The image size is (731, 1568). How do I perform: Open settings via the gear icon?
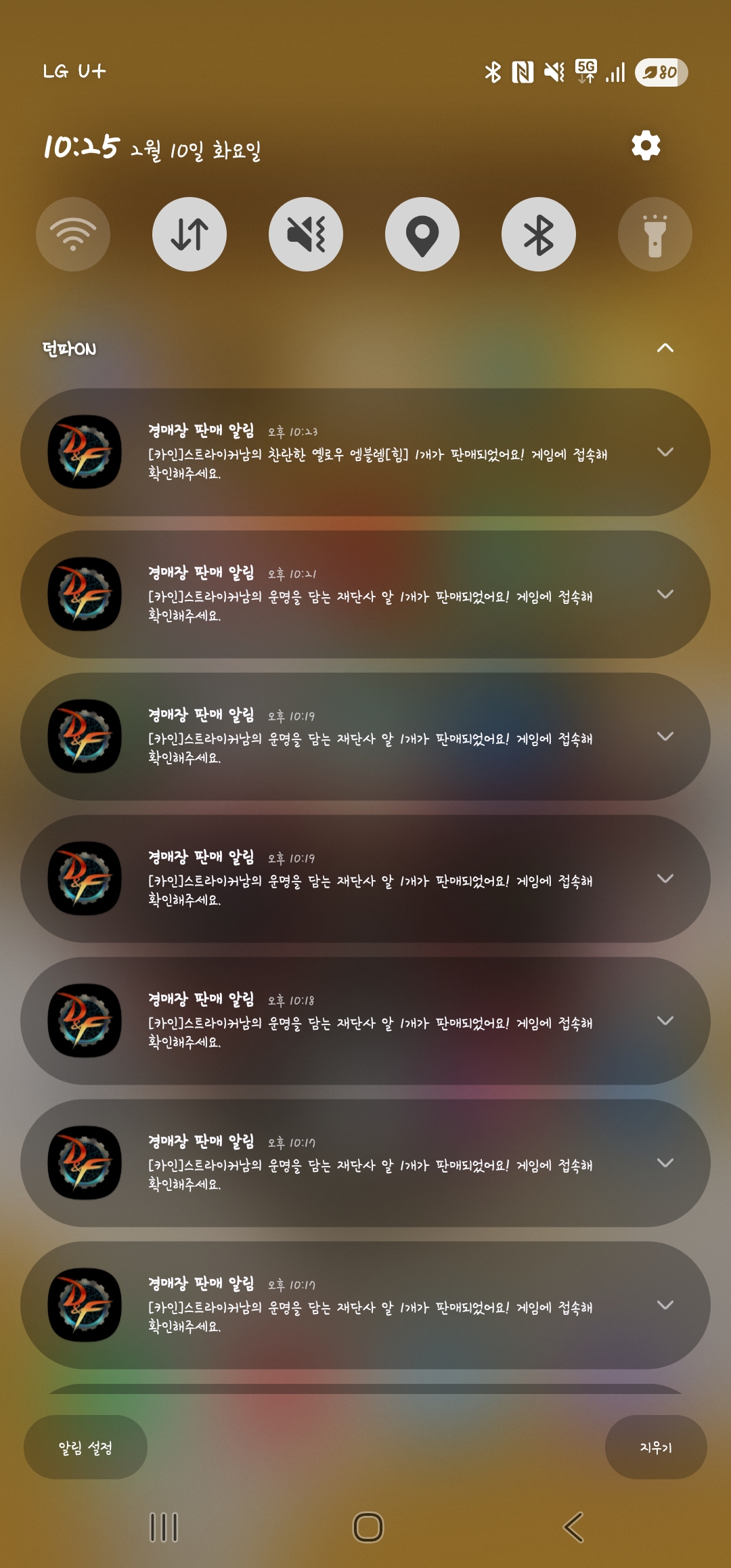pyautogui.click(x=646, y=146)
